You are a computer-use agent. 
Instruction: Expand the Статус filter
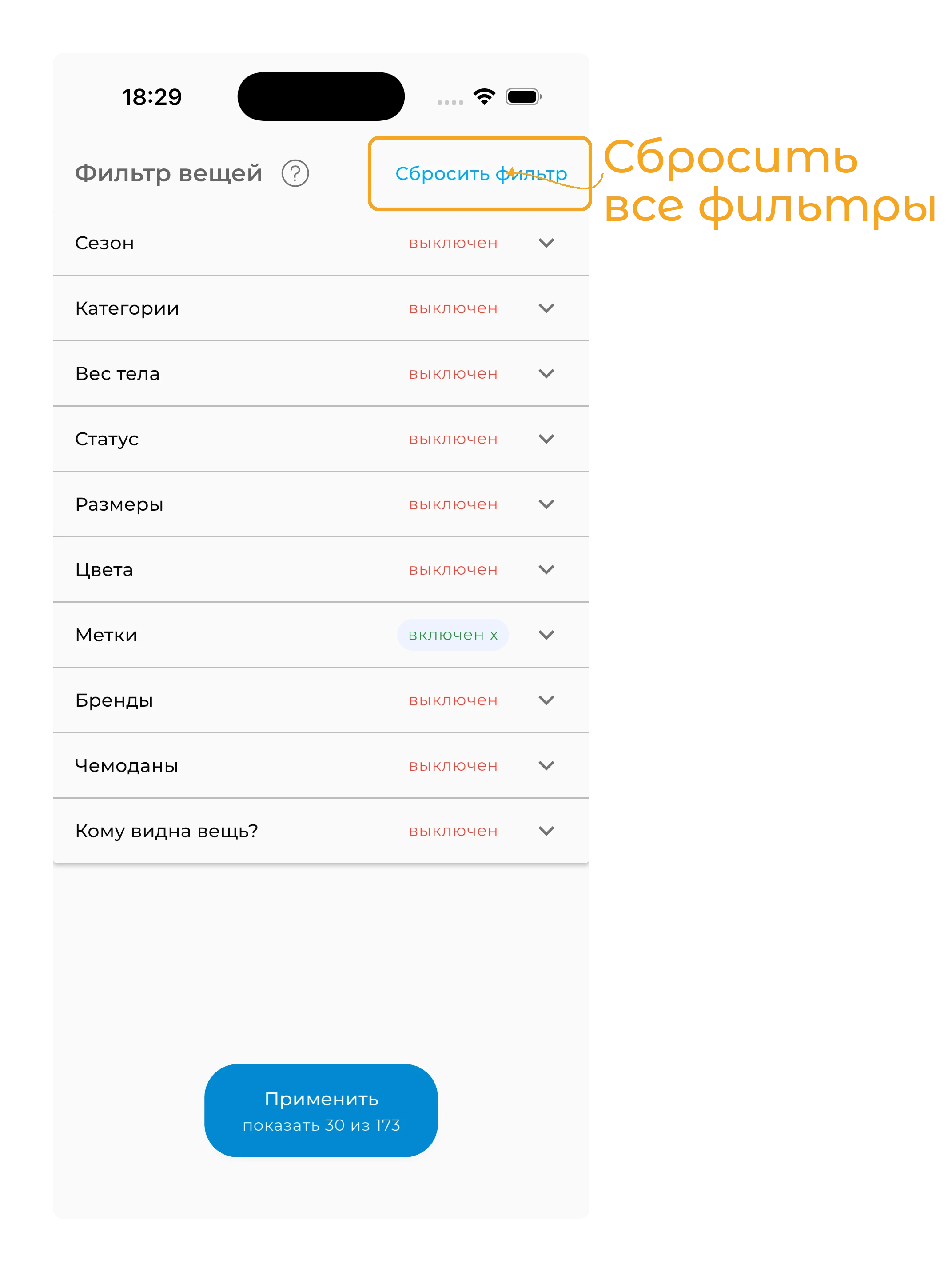point(546,439)
